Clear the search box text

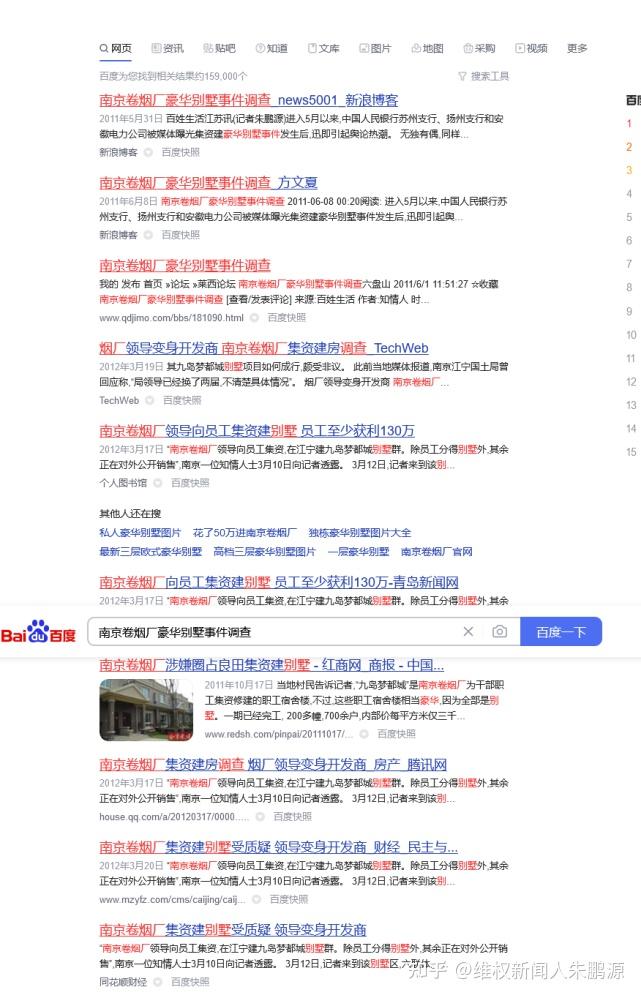(468, 632)
